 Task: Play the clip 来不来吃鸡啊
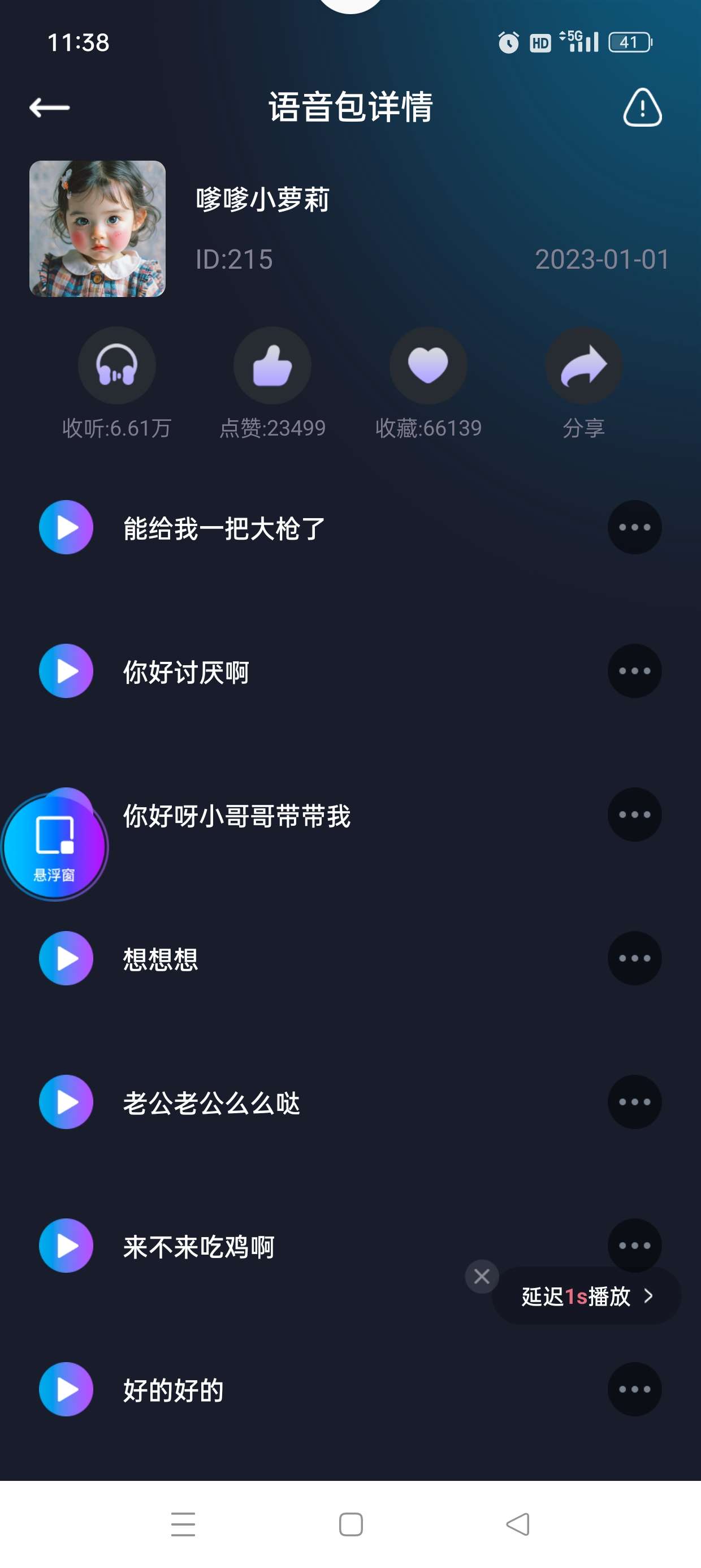(66, 1246)
